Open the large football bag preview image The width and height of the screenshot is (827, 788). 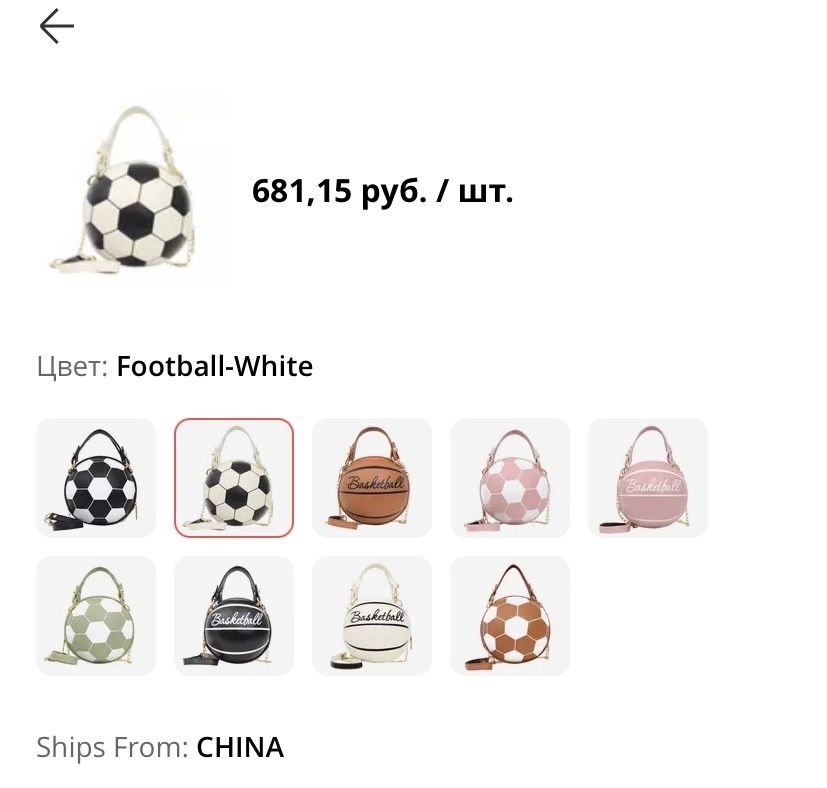[x=135, y=191]
